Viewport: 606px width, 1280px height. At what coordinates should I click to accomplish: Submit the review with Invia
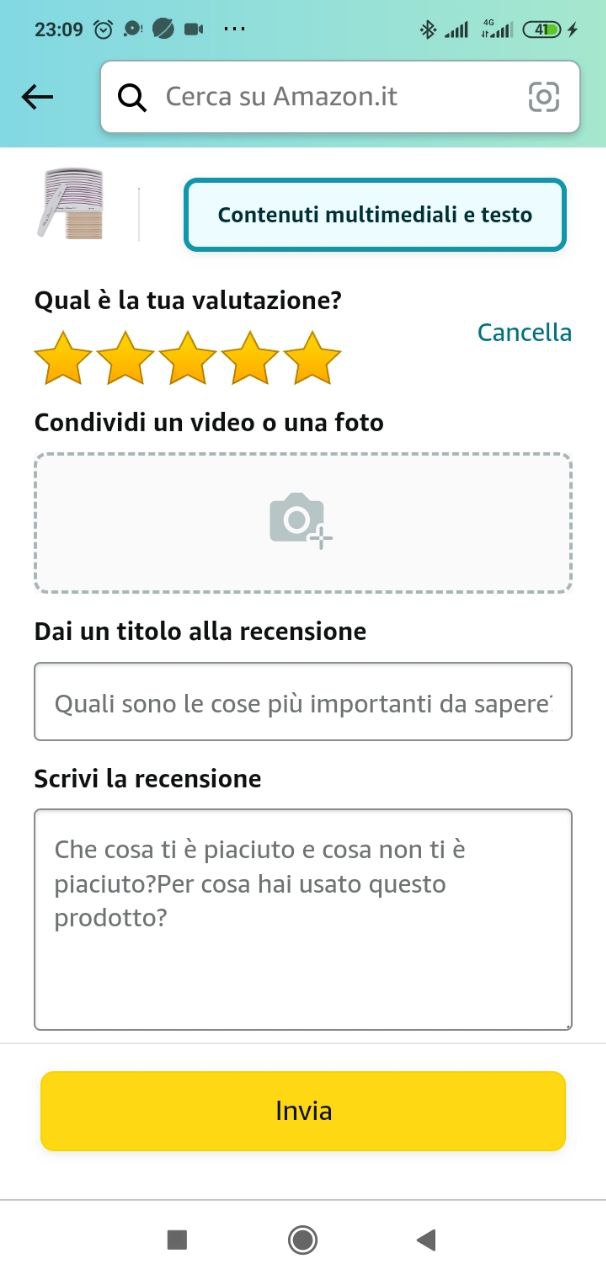[x=303, y=1111]
